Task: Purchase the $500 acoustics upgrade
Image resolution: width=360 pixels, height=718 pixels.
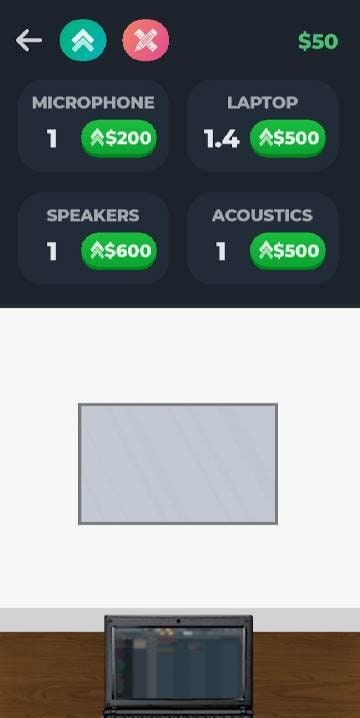Action: (x=288, y=251)
